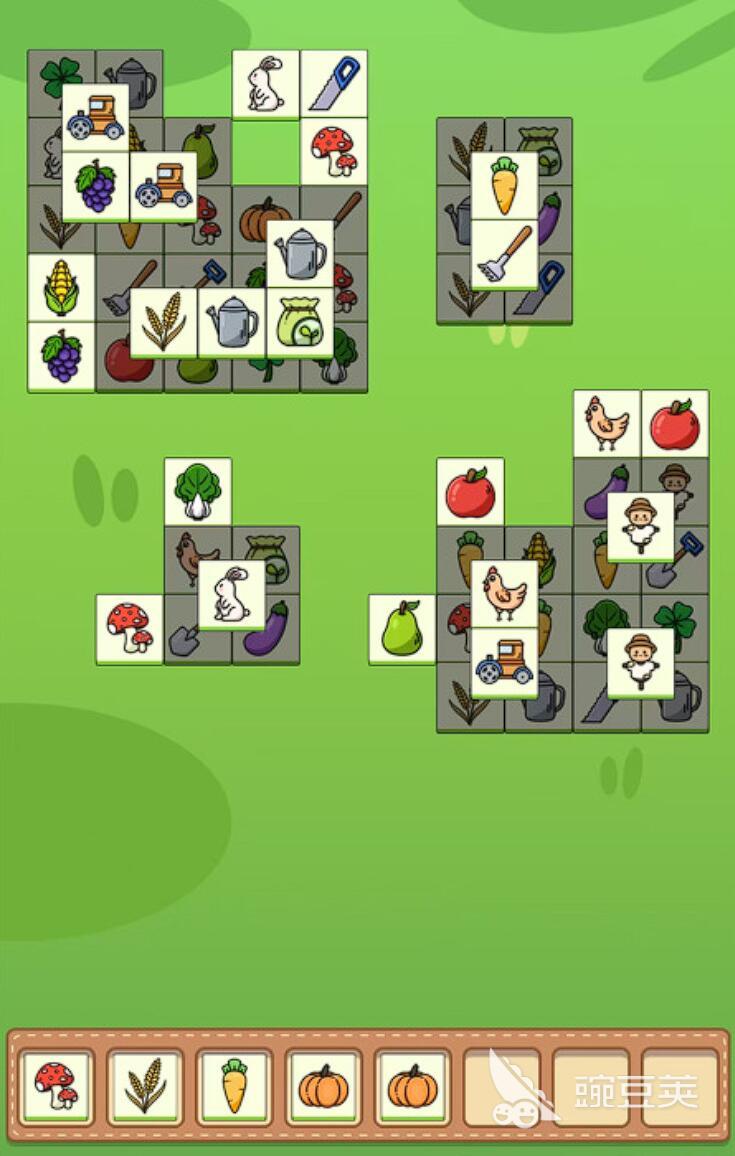This screenshot has width=735, height=1156.
Task: Tap the green seed bag tile
Action: click(x=300, y=322)
